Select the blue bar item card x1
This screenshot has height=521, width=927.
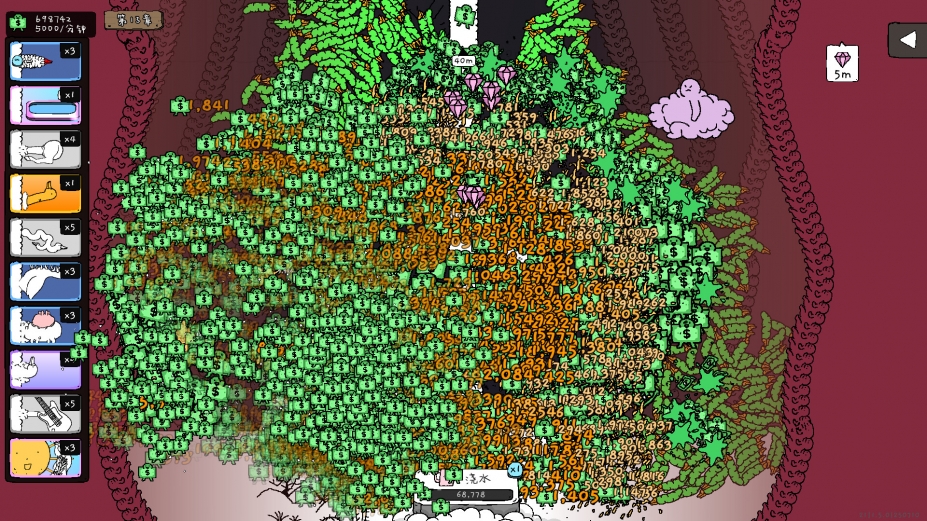[45, 106]
